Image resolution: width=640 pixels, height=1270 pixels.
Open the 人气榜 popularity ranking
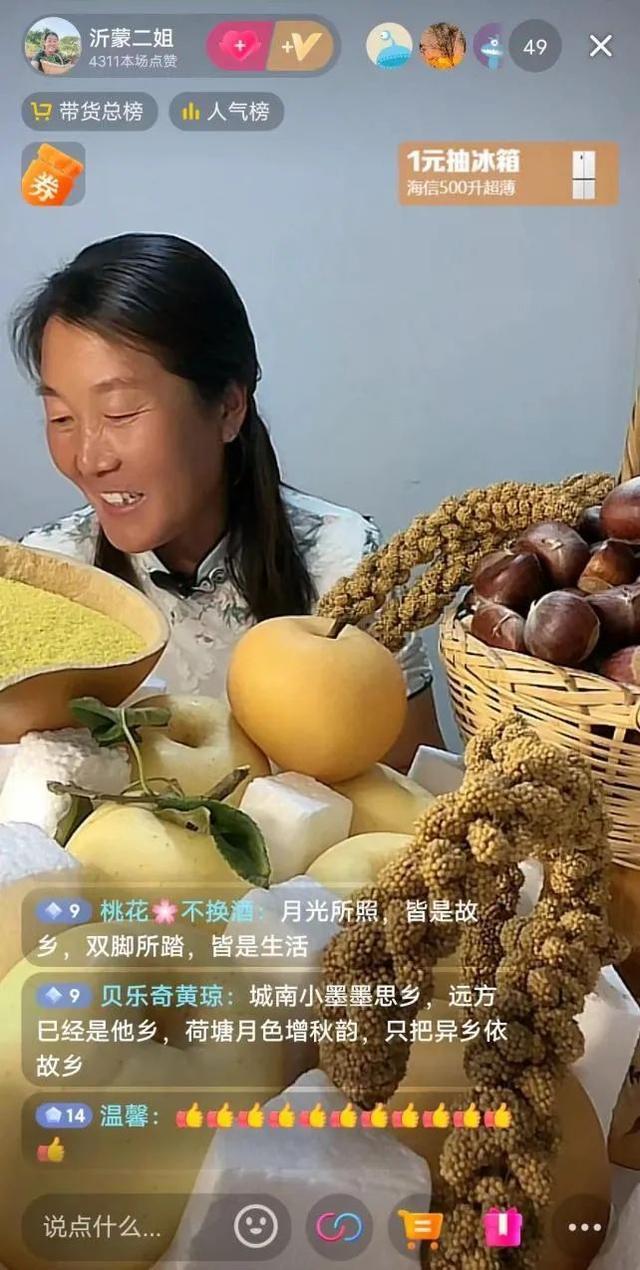(x=226, y=112)
